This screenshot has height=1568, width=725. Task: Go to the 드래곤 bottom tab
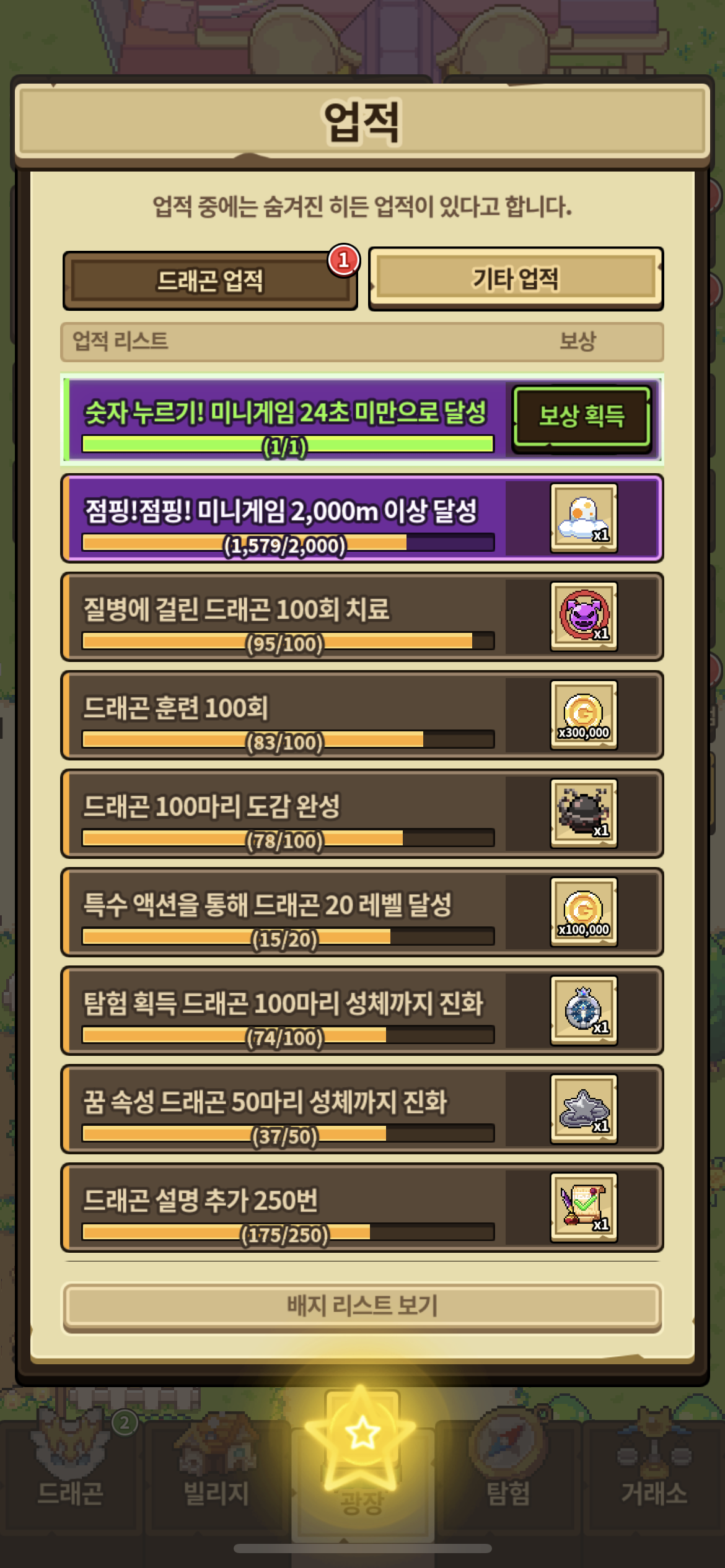(x=71, y=1475)
